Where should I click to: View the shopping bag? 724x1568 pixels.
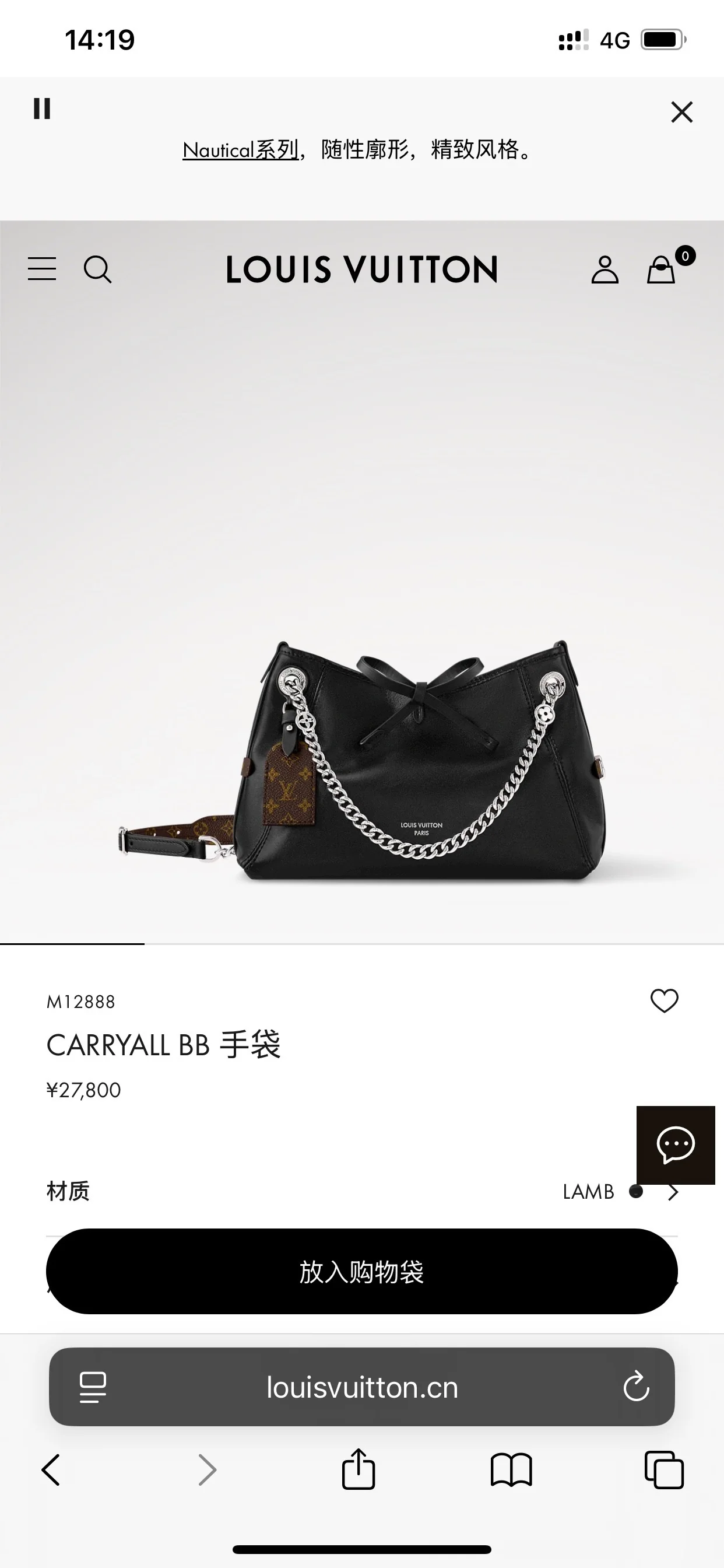(663, 268)
